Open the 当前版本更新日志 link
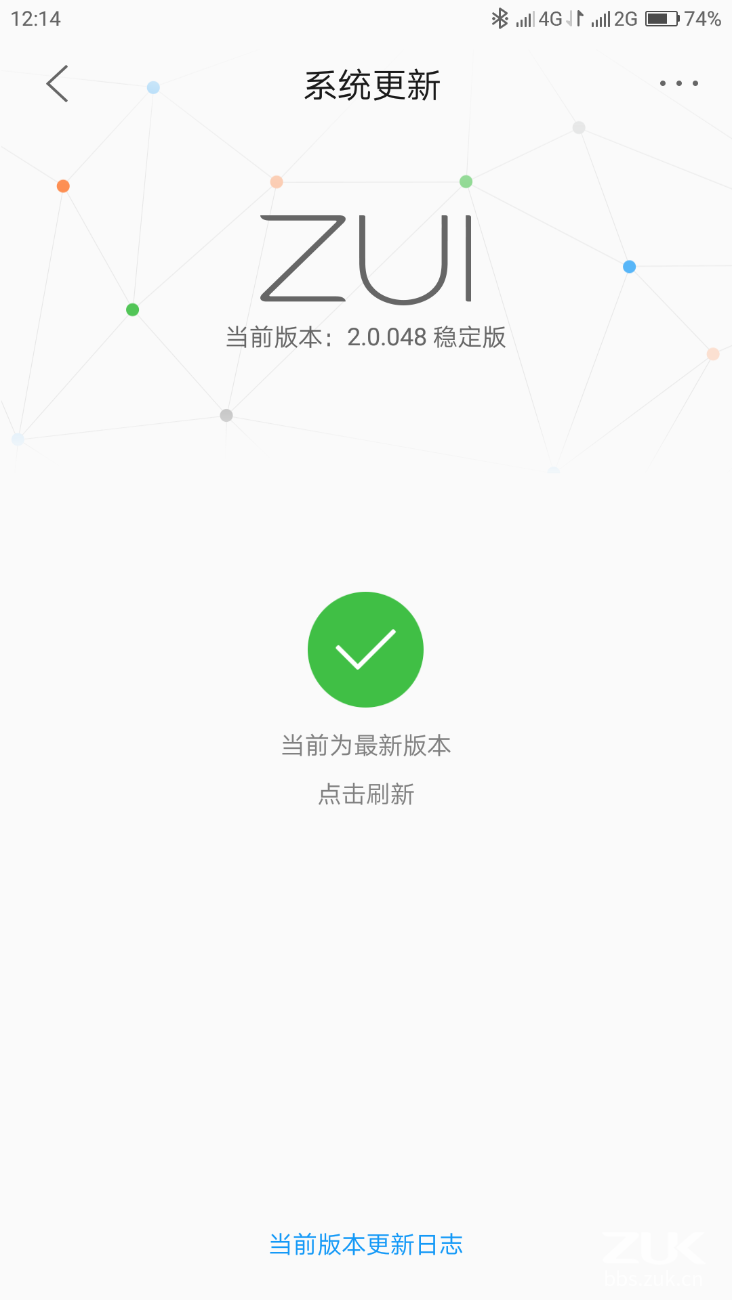732x1300 pixels. (366, 1244)
